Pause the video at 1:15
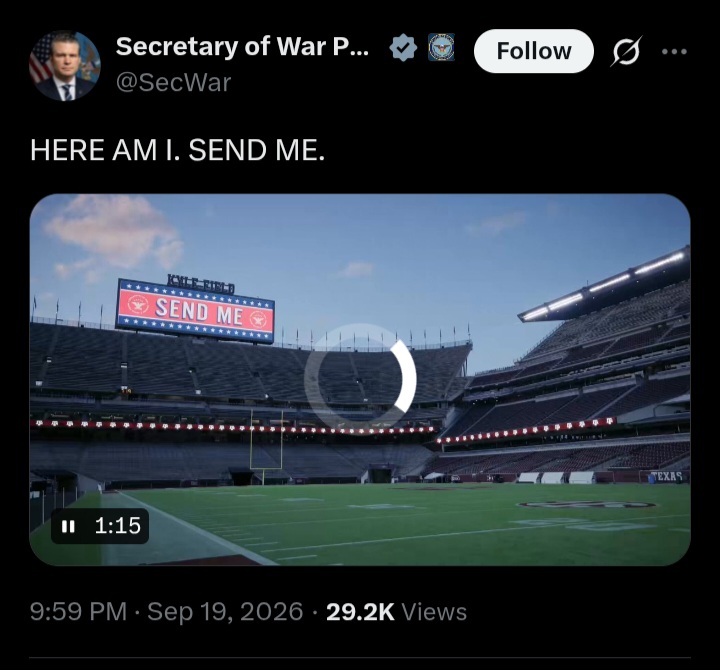The image size is (720, 670). tap(68, 526)
